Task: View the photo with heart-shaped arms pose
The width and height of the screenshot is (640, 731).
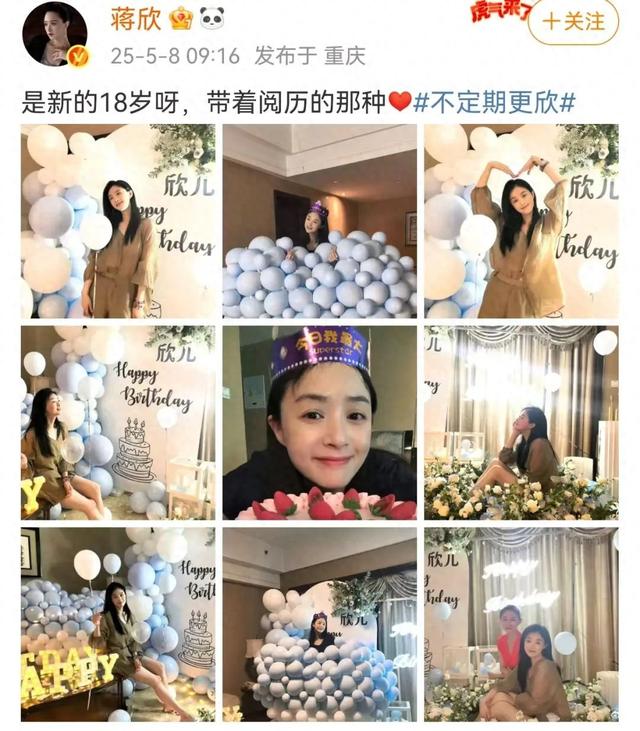Action: 521,221
